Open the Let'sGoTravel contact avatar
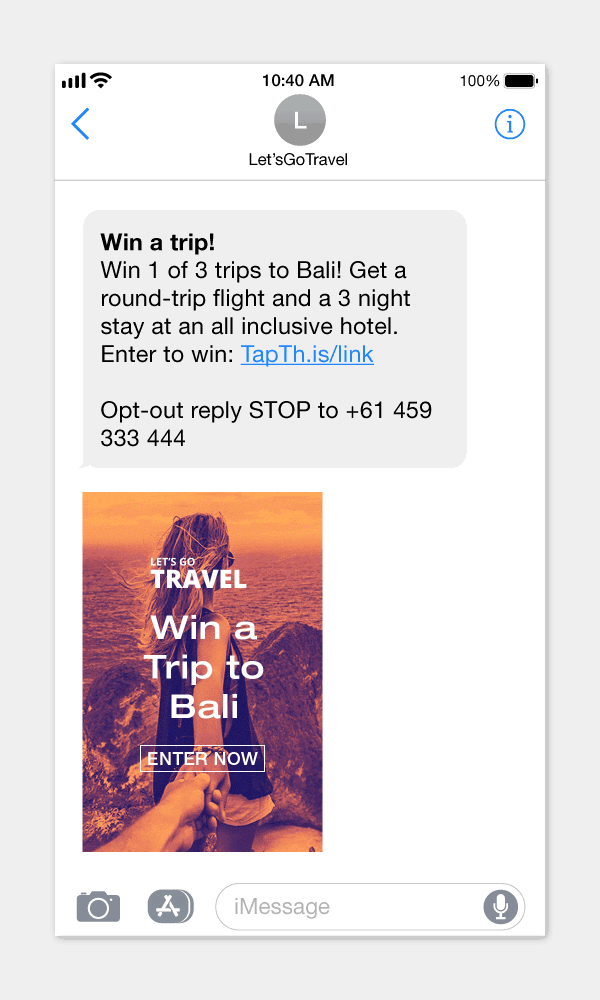 point(299,122)
